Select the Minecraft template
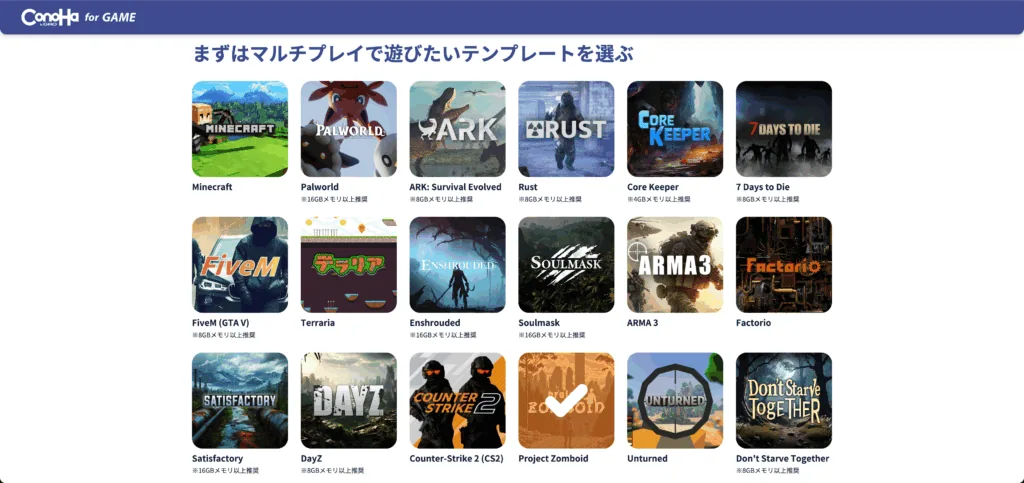Image resolution: width=1024 pixels, height=483 pixels. tap(240, 129)
